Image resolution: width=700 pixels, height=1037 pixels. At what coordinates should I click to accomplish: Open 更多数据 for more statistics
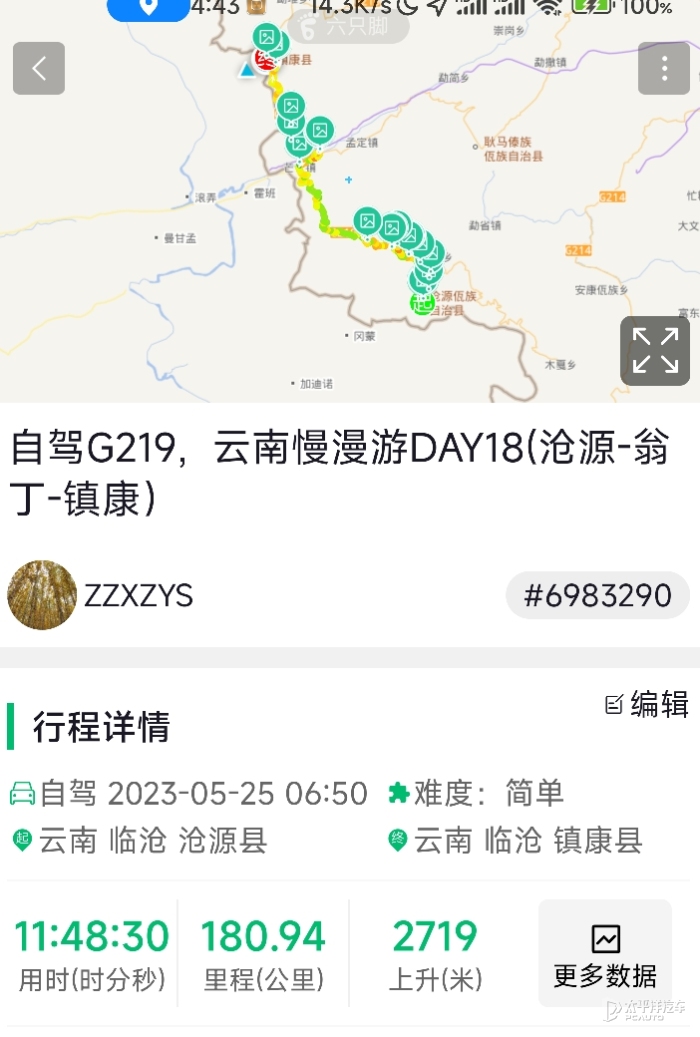click(605, 955)
